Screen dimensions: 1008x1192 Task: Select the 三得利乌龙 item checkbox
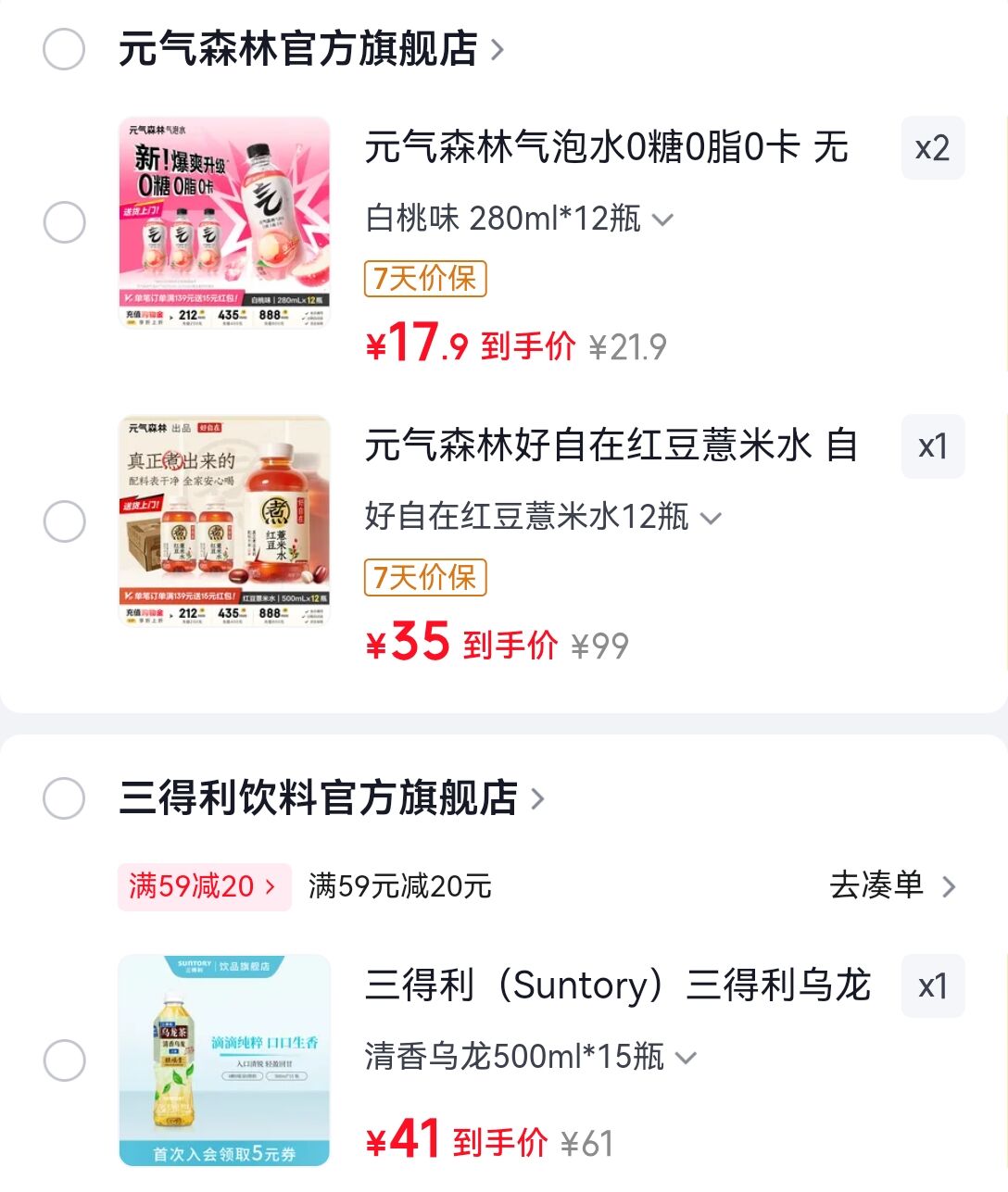(64, 1060)
